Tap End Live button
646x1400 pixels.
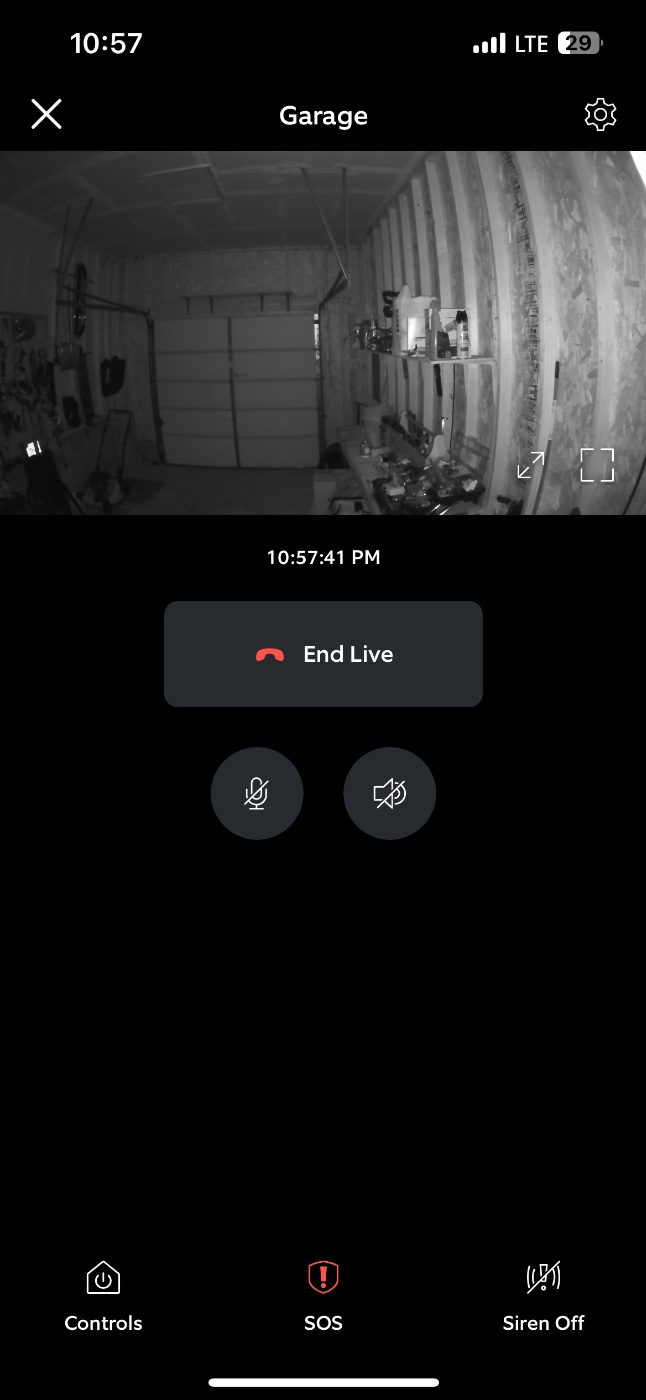point(323,654)
